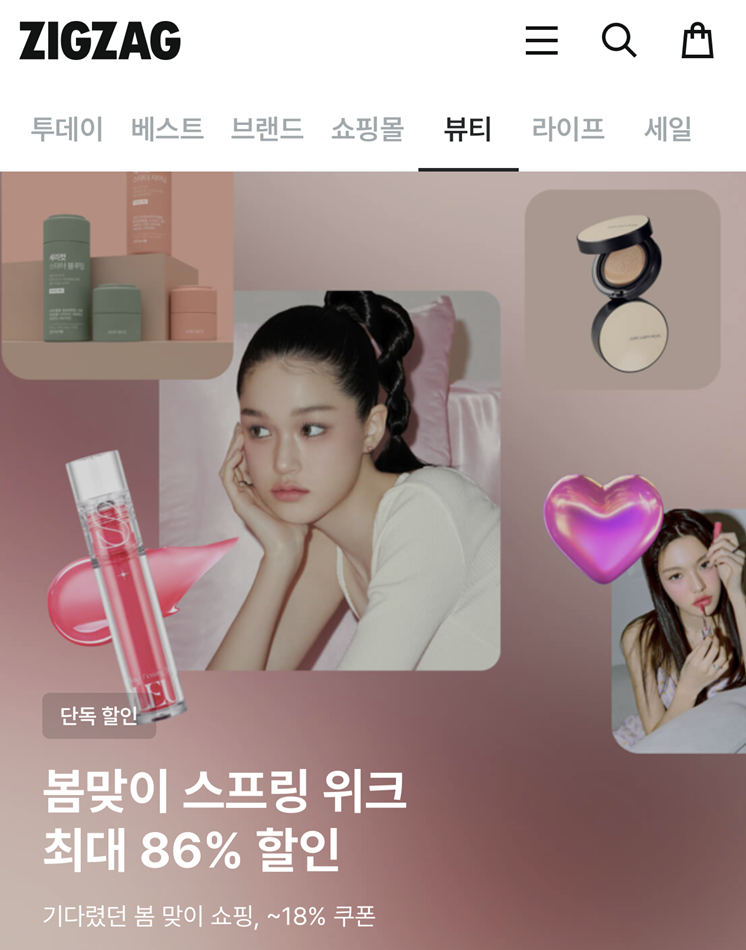Switch to the 베스트 tab

(x=167, y=129)
